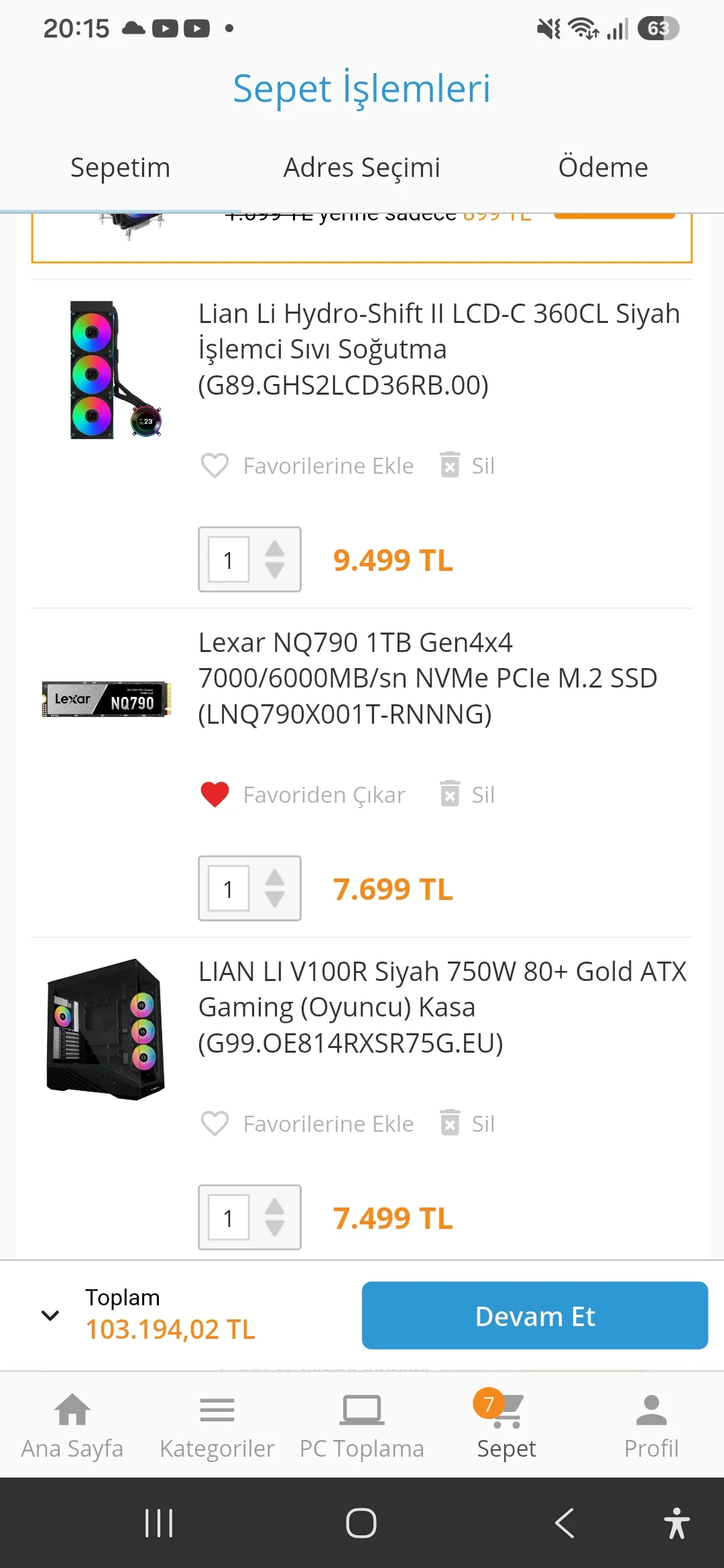Delete Lexar NQ790 SSD from cart
Screen dimensions: 724x1568
pyautogui.click(x=467, y=794)
